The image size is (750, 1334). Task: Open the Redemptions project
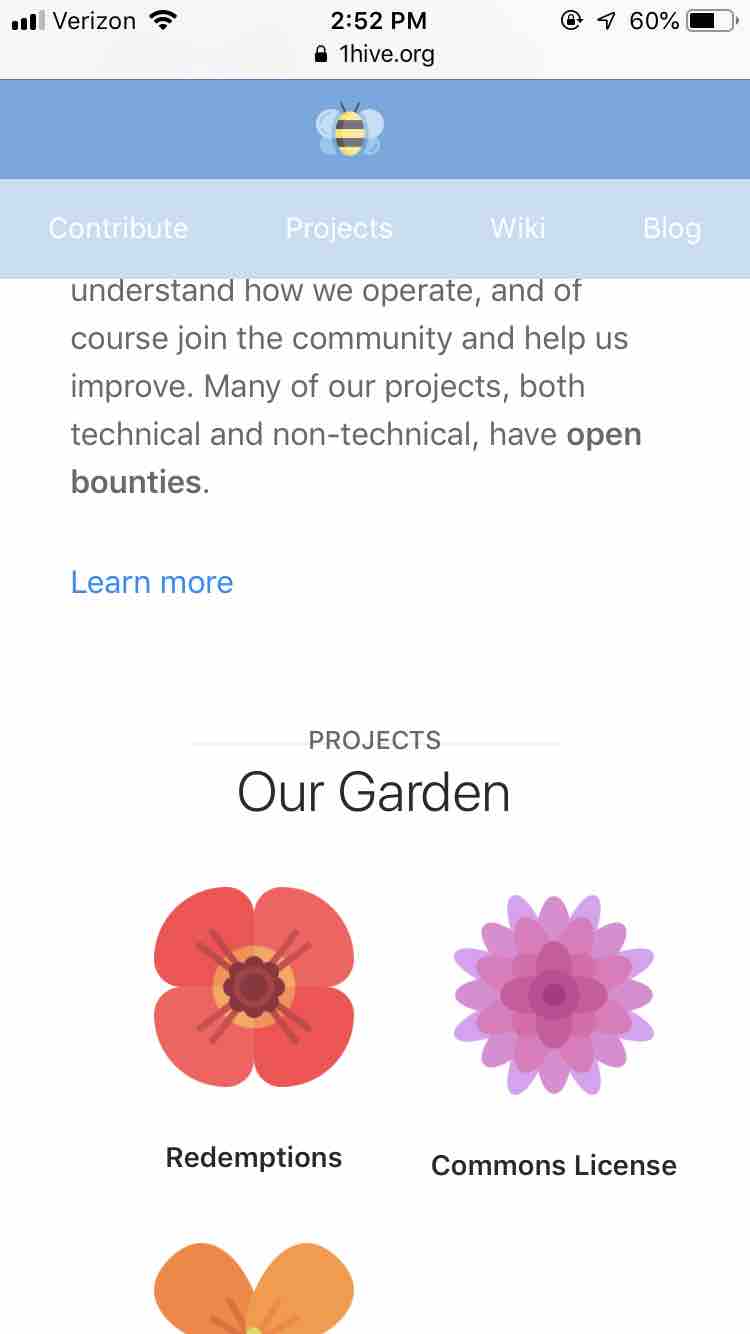tap(254, 1030)
